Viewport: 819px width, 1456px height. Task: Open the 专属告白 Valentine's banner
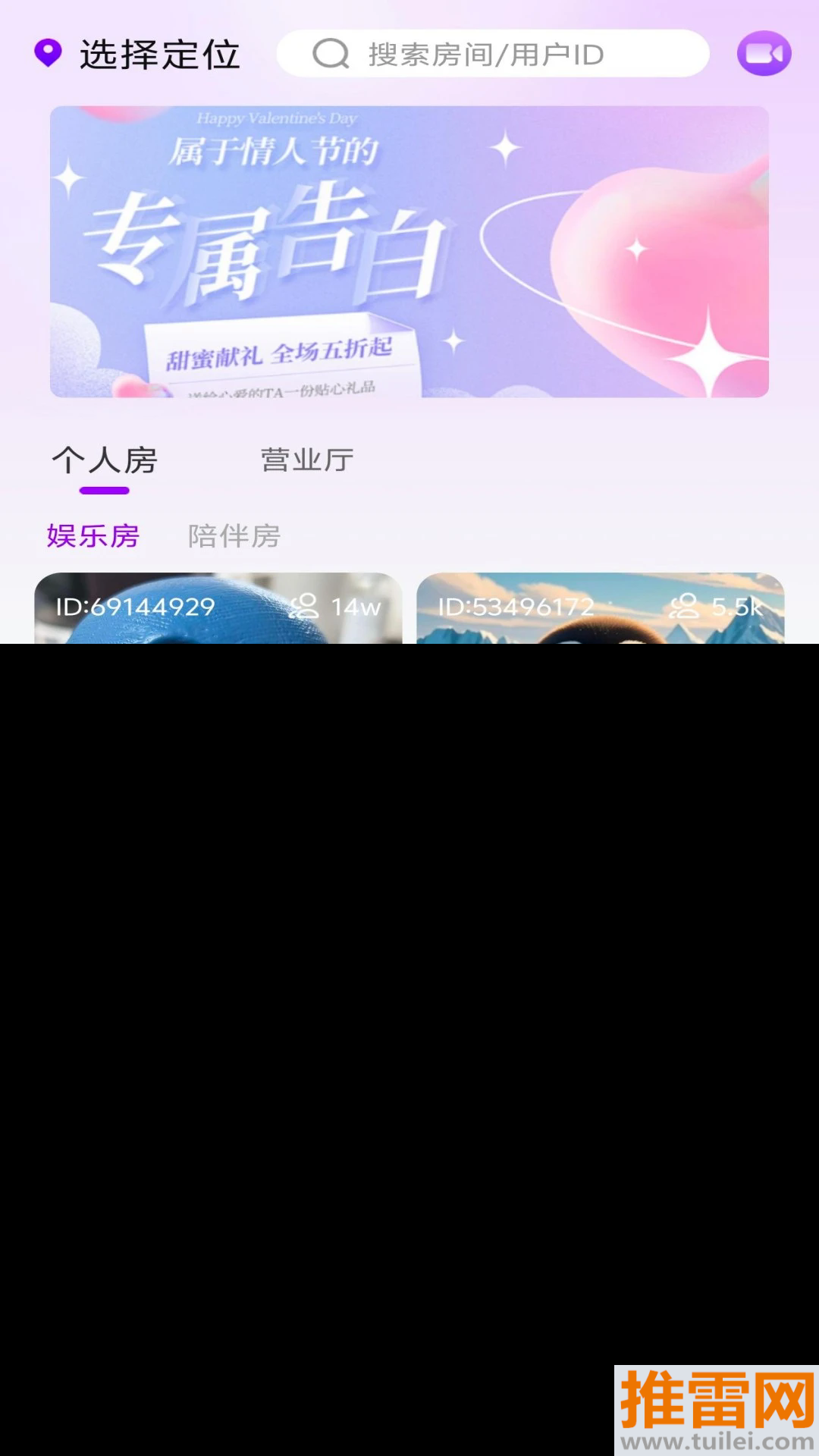click(x=409, y=252)
